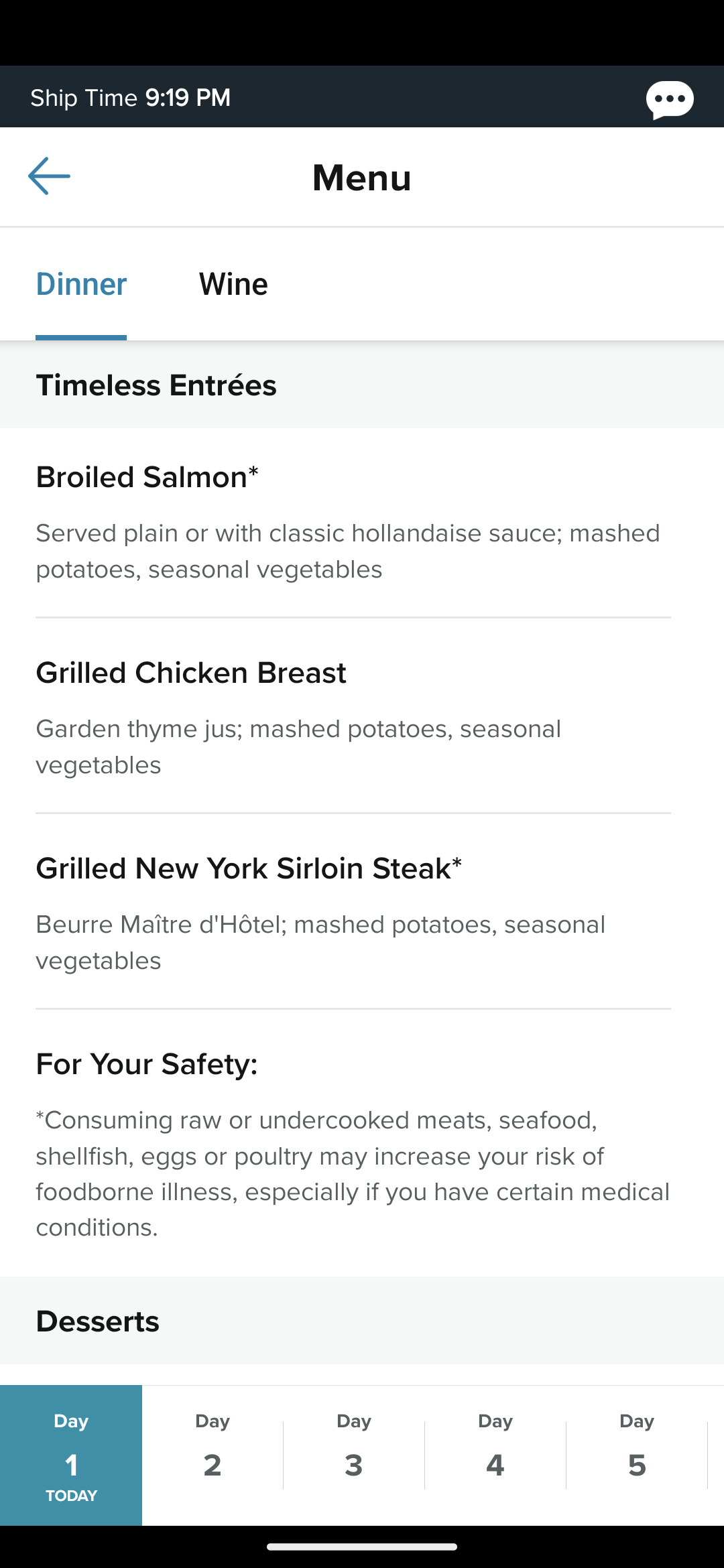Select the Dinner tab

click(x=81, y=284)
